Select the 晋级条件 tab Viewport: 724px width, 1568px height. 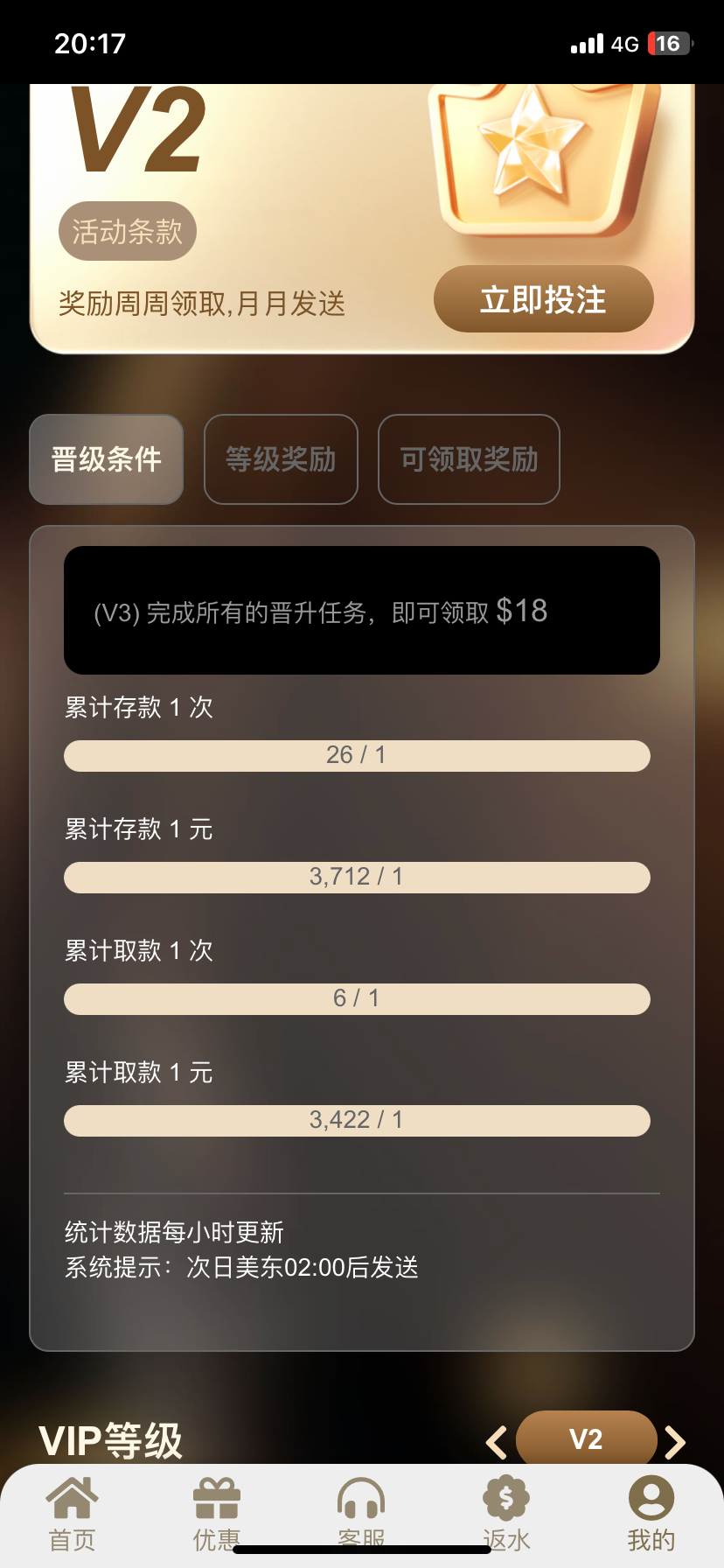pyautogui.click(x=107, y=459)
